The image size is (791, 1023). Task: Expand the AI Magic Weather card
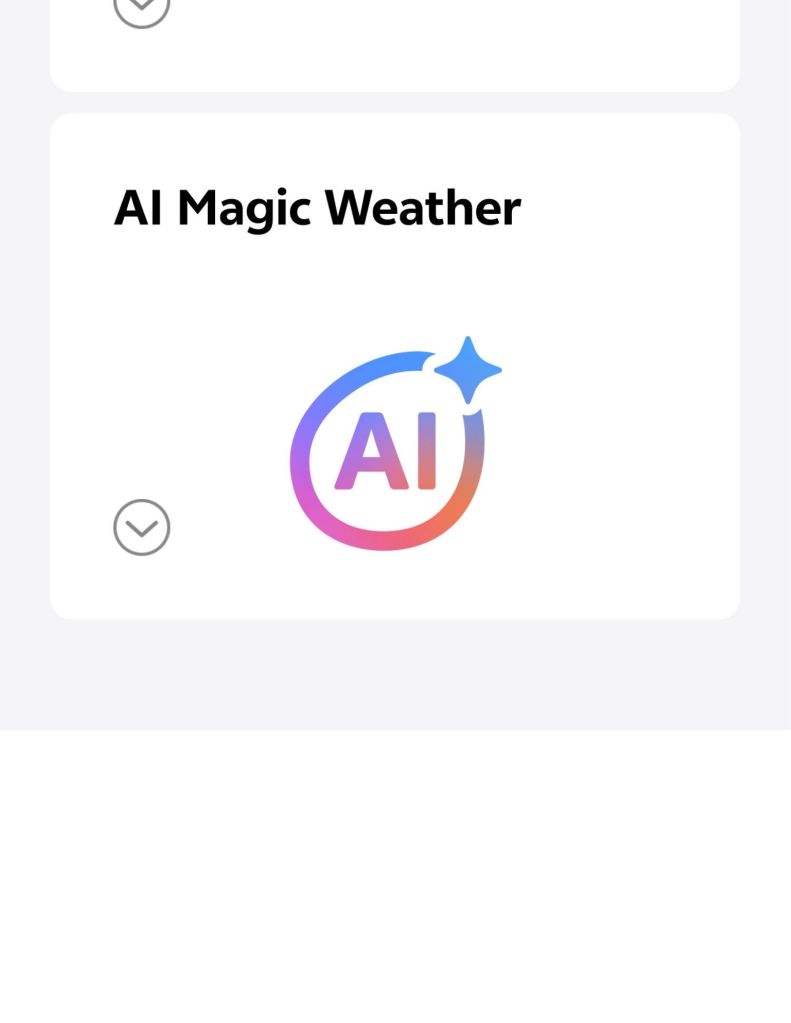pos(142,527)
